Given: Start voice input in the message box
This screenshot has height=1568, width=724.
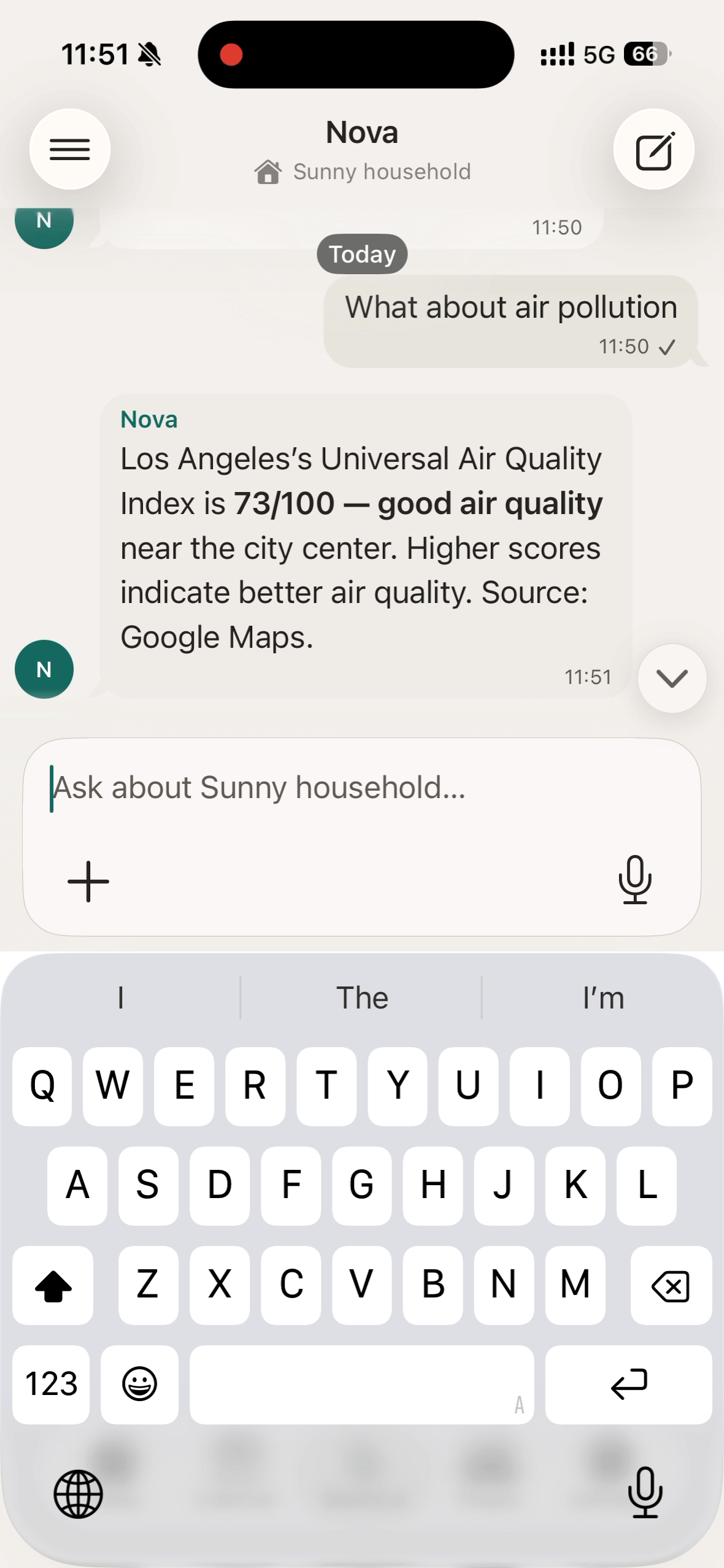Looking at the screenshot, I should pyautogui.click(x=635, y=880).
